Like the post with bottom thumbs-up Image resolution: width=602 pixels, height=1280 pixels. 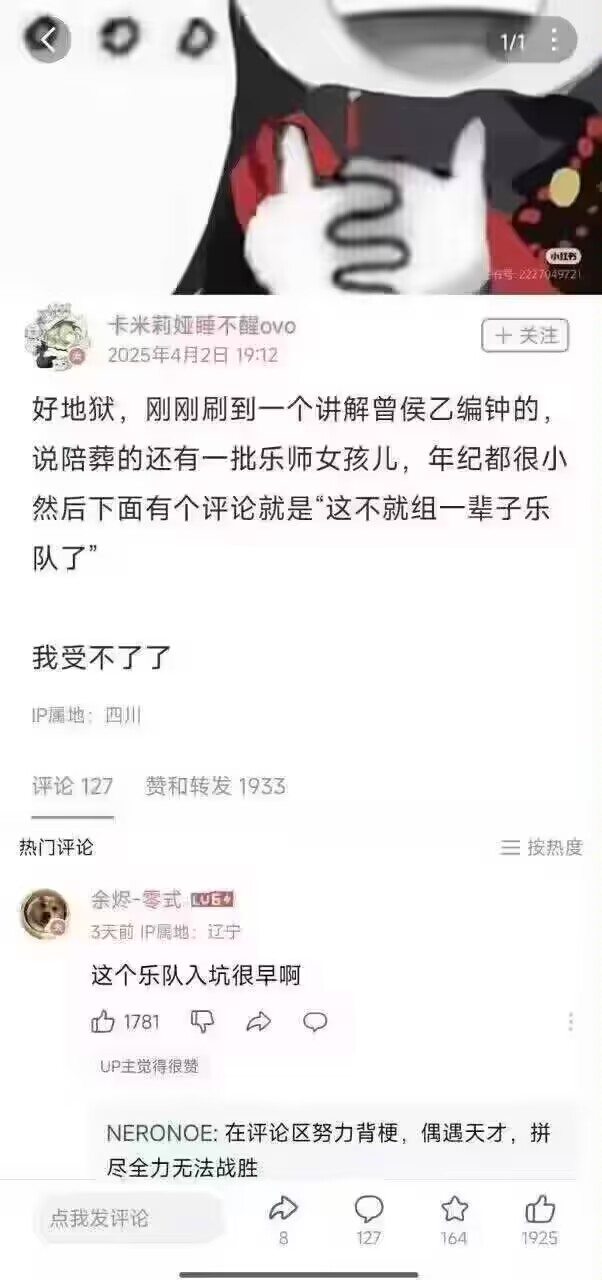541,1220
